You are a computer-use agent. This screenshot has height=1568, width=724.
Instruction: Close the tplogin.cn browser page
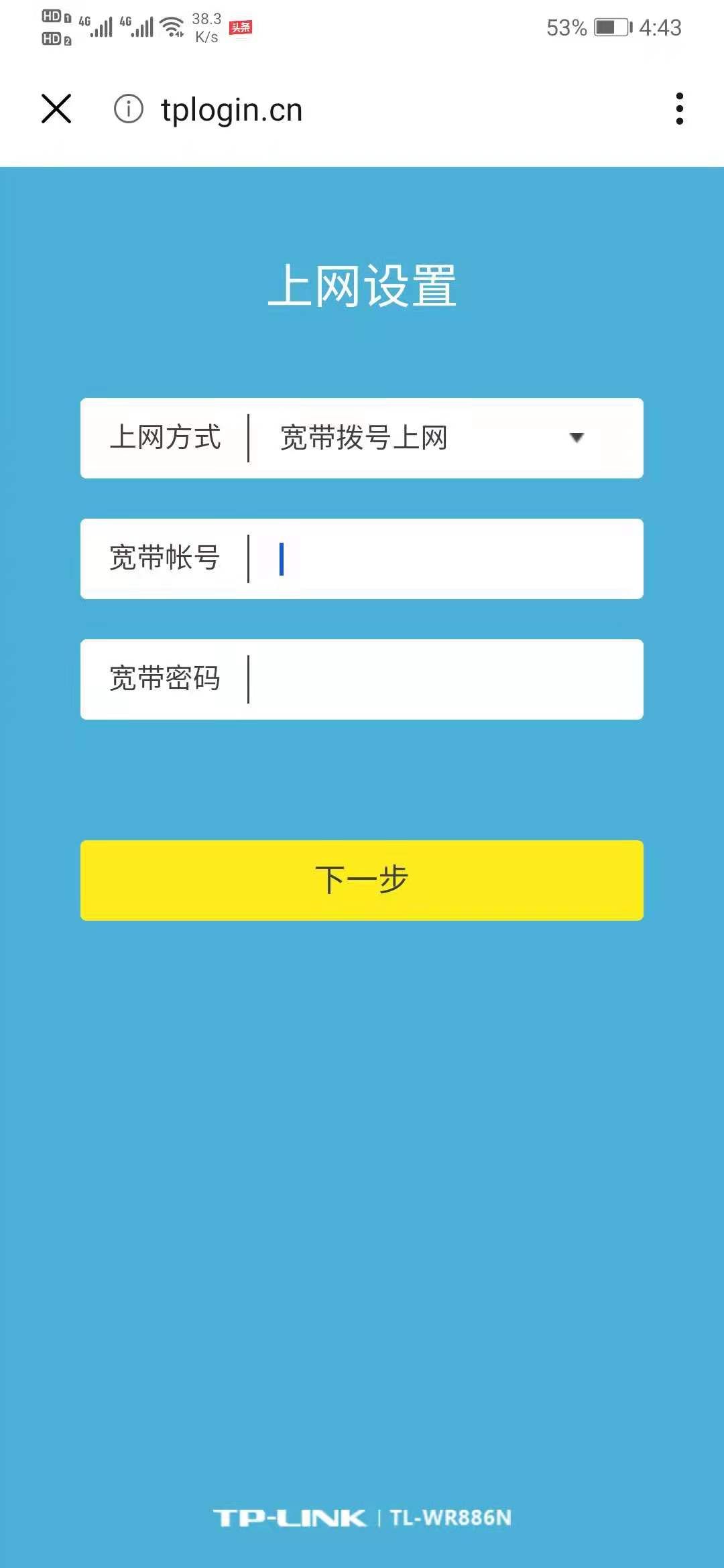click(56, 109)
